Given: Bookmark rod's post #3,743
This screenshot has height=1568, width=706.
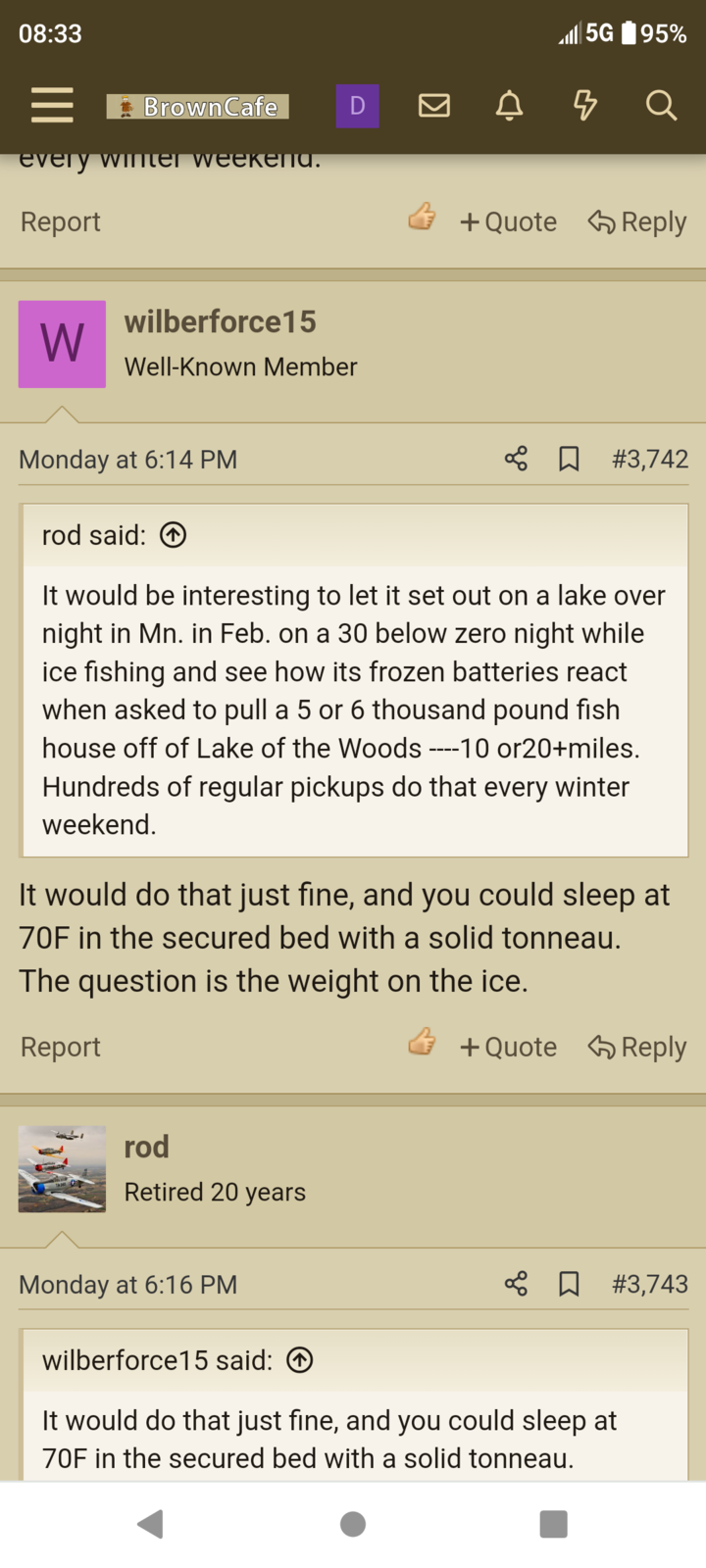Looking at the screenshot, I should pos(569,1284).
